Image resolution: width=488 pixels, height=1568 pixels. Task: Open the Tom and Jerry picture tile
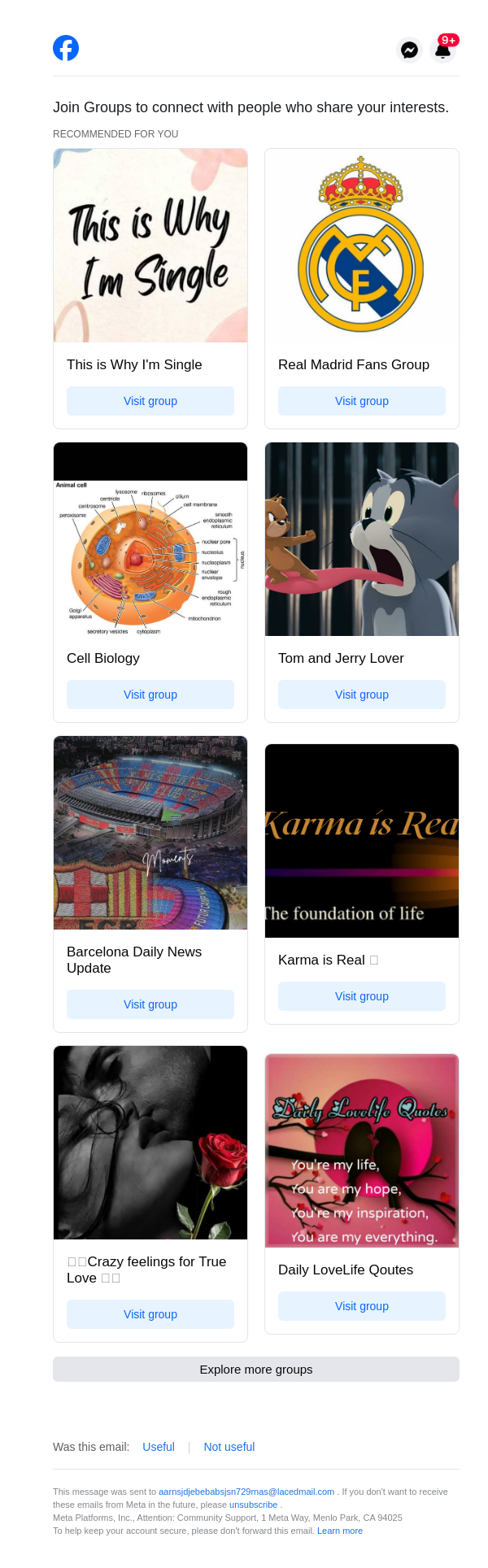[x=362, y=539]
